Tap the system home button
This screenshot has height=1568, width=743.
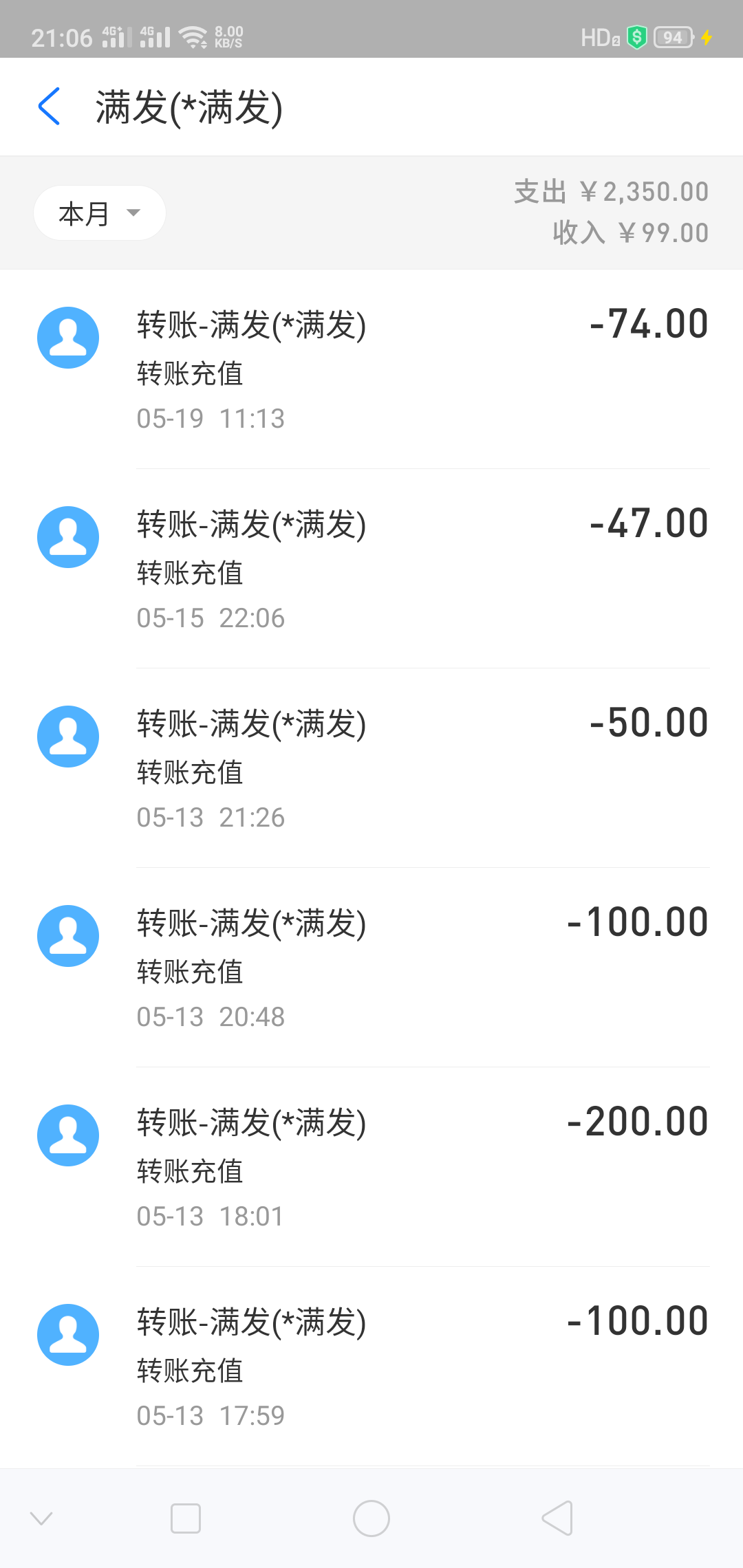point(371,1518)
